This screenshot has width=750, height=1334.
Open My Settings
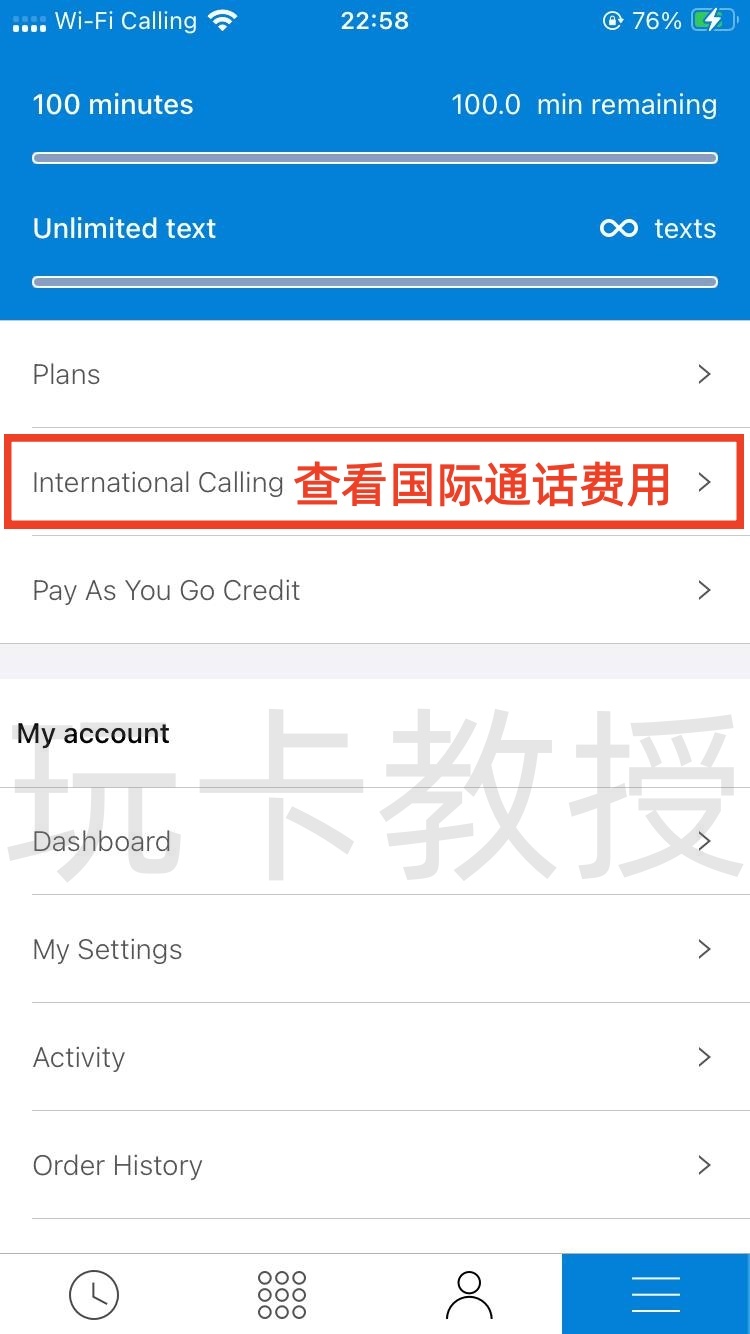tap(375, 949)
